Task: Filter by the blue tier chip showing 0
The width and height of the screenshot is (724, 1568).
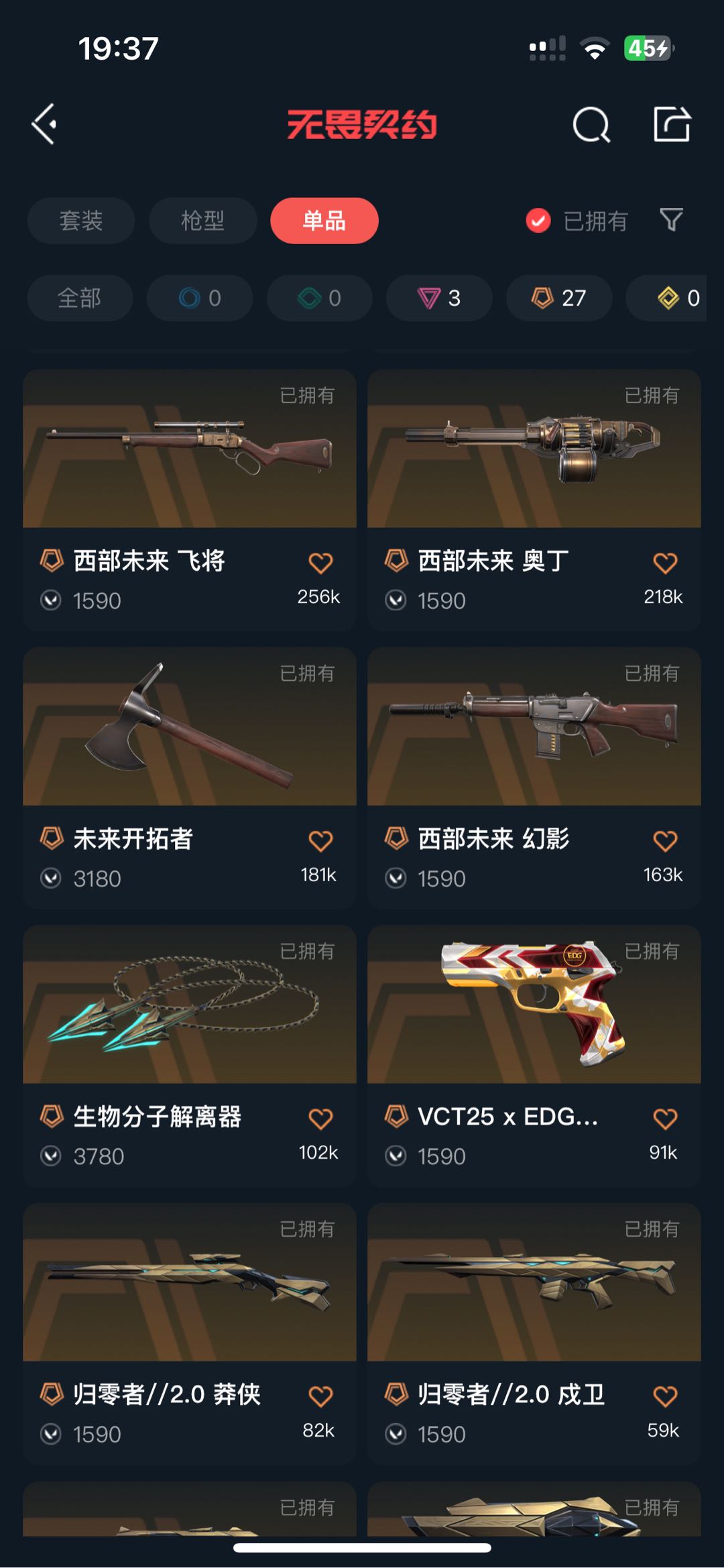Action: click(200, 298)
